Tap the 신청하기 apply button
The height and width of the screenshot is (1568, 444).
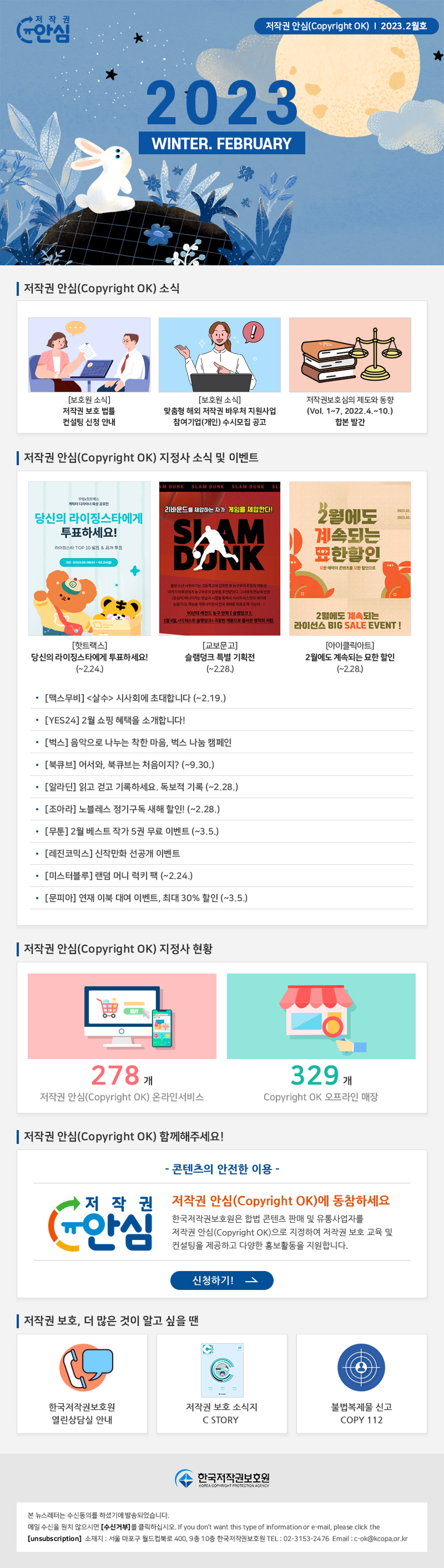click(221, 1280)
